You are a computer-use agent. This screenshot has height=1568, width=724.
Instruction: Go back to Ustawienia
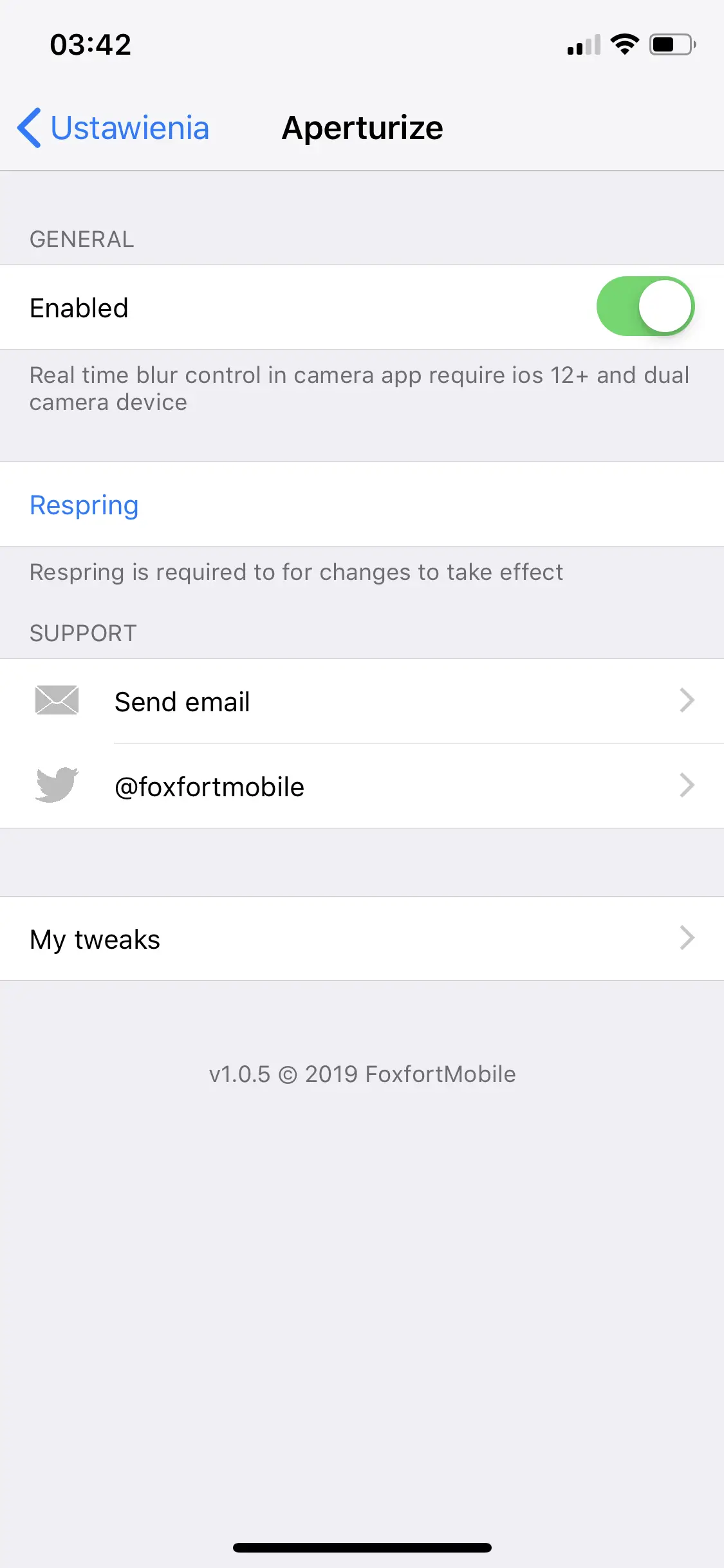[114, 128]
